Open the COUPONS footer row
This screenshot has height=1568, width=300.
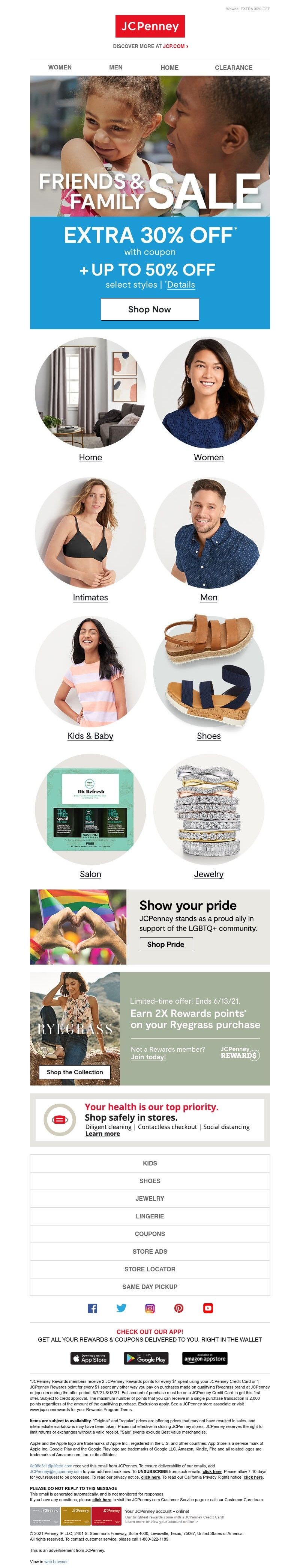tap(150, 1234)
